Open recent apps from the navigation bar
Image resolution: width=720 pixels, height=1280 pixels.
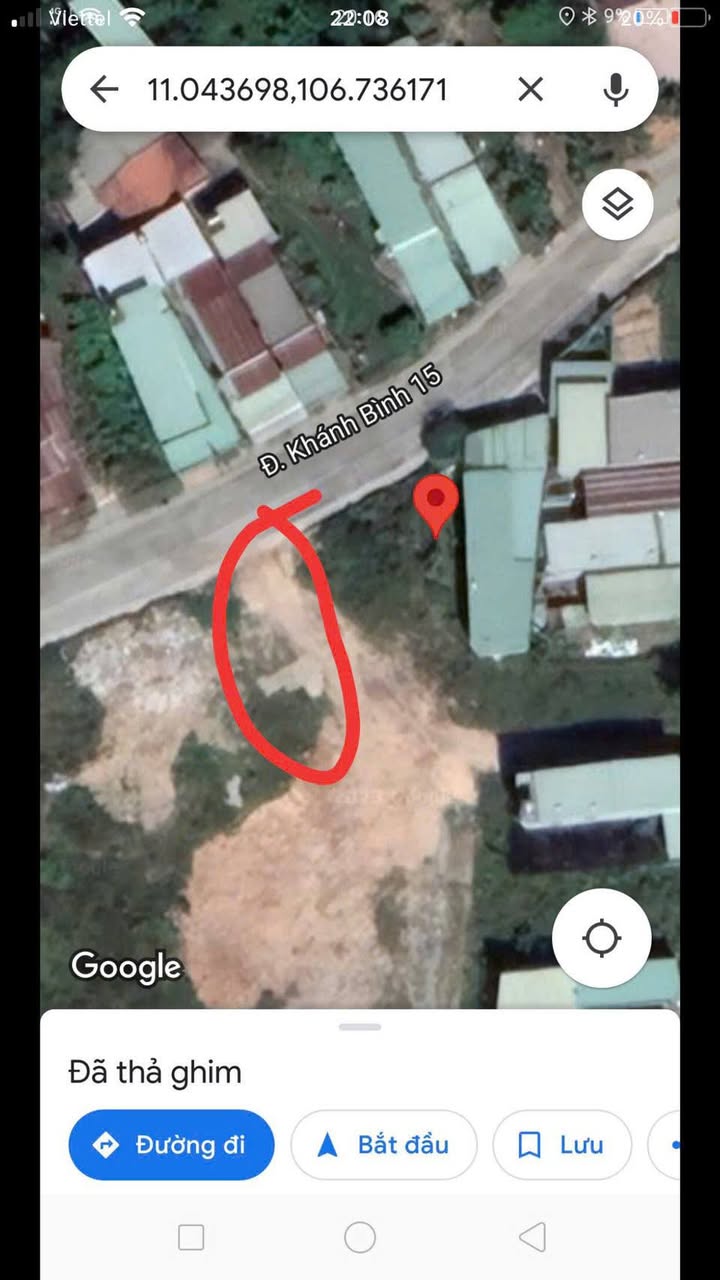[x=191, y=1237]
